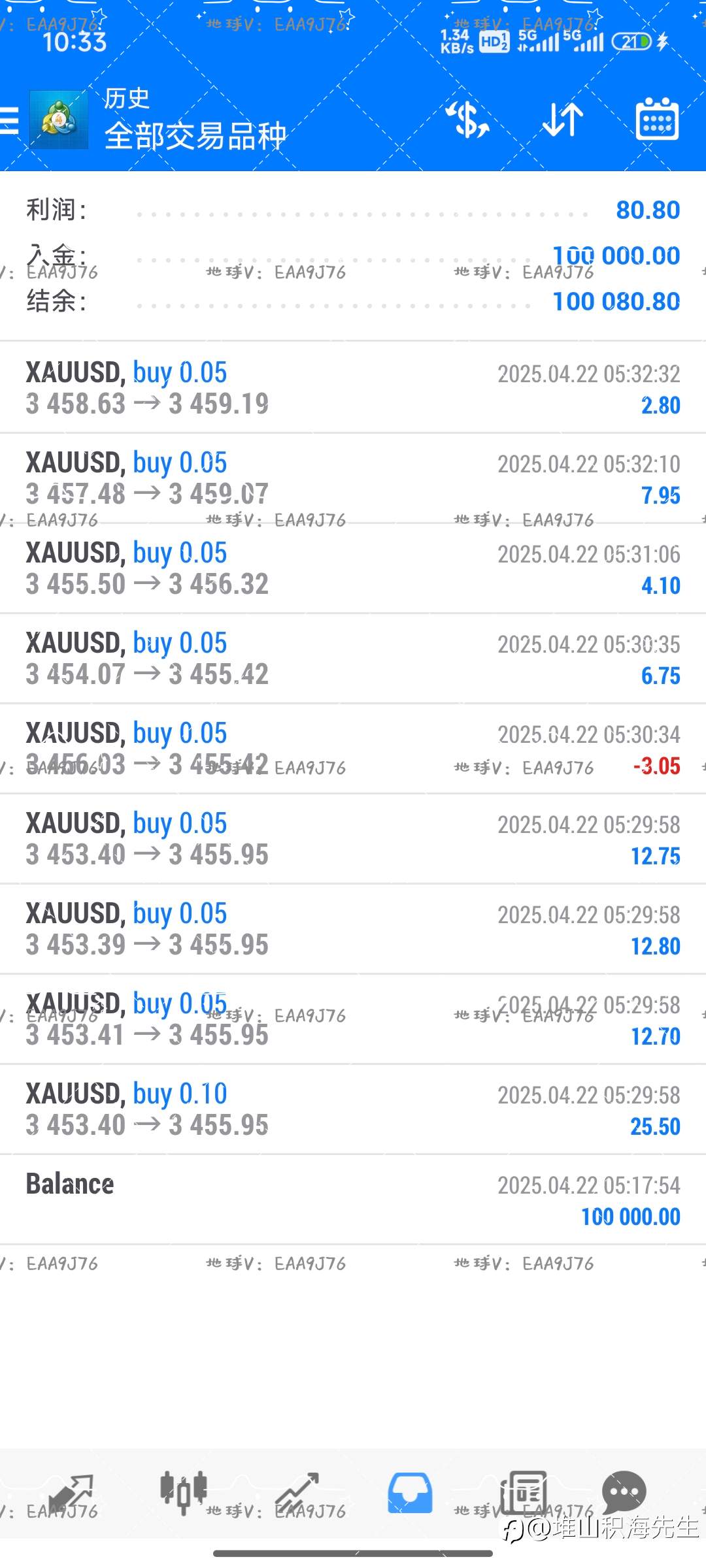The height and width of the screenshot is (1568, 706).
Task: Open the Chat messages tab
Action: (624, 1493)
